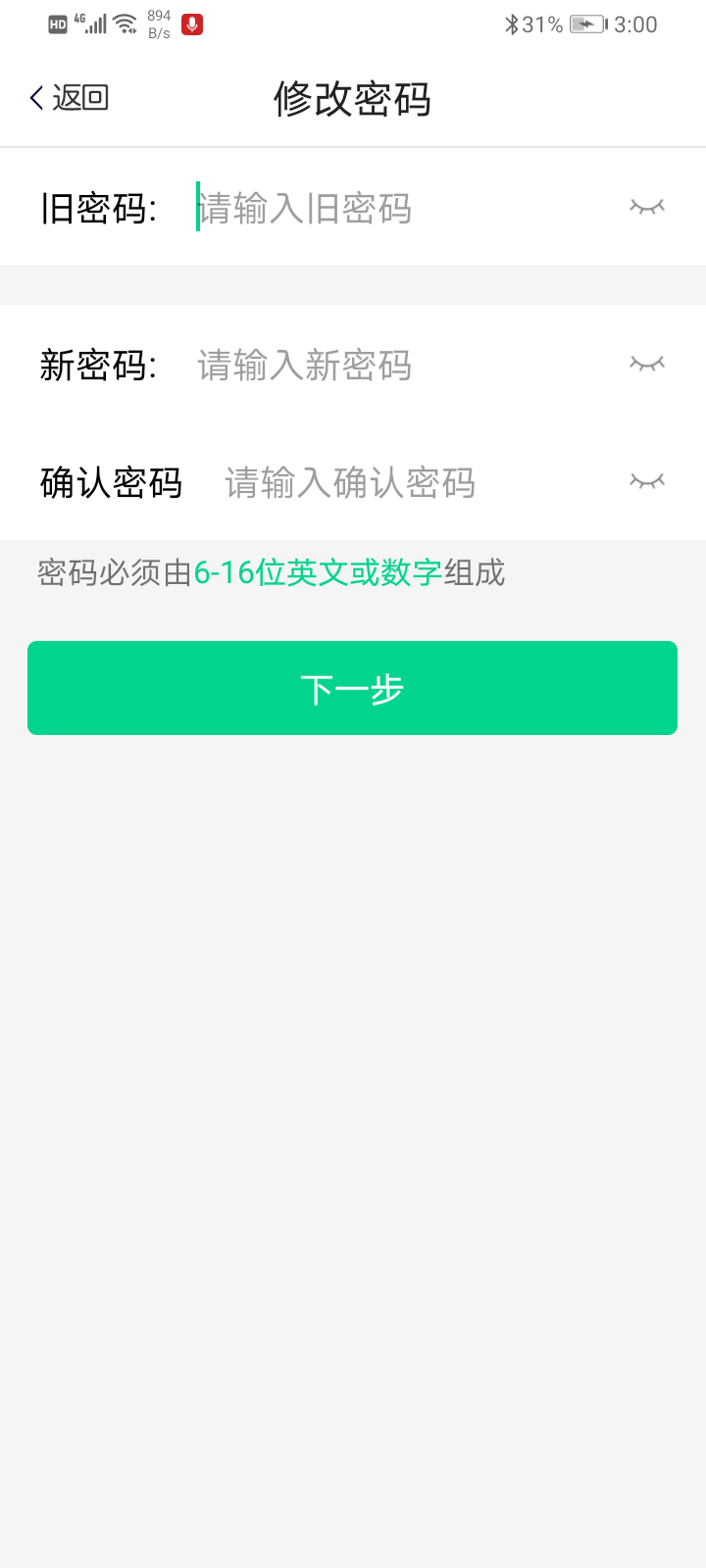
Task: Show the old password with the eye icon
Action: [x=646, y=207]
